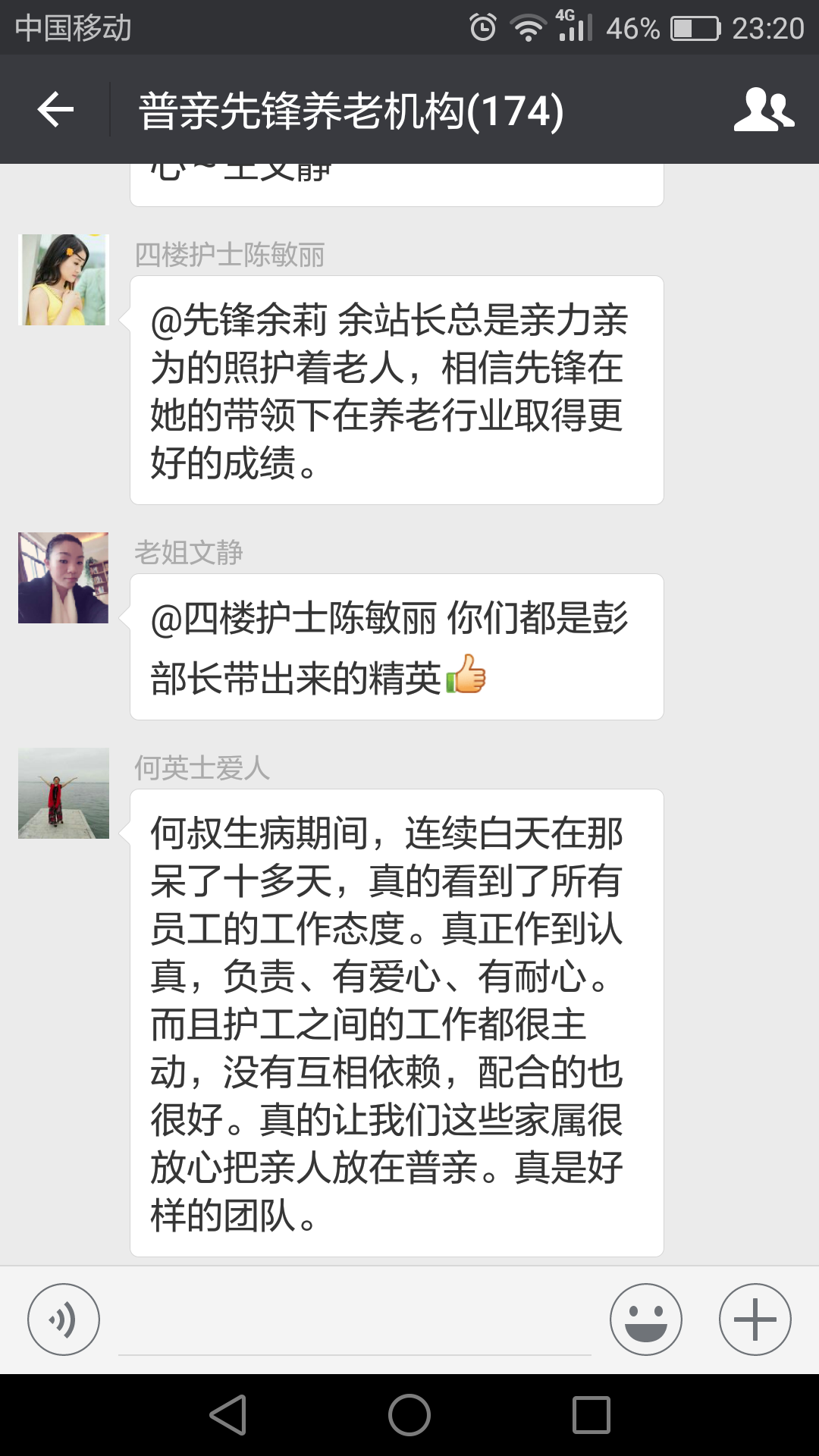
Task: Open the plus attachment menu
Action: (x=755, y=1319)
